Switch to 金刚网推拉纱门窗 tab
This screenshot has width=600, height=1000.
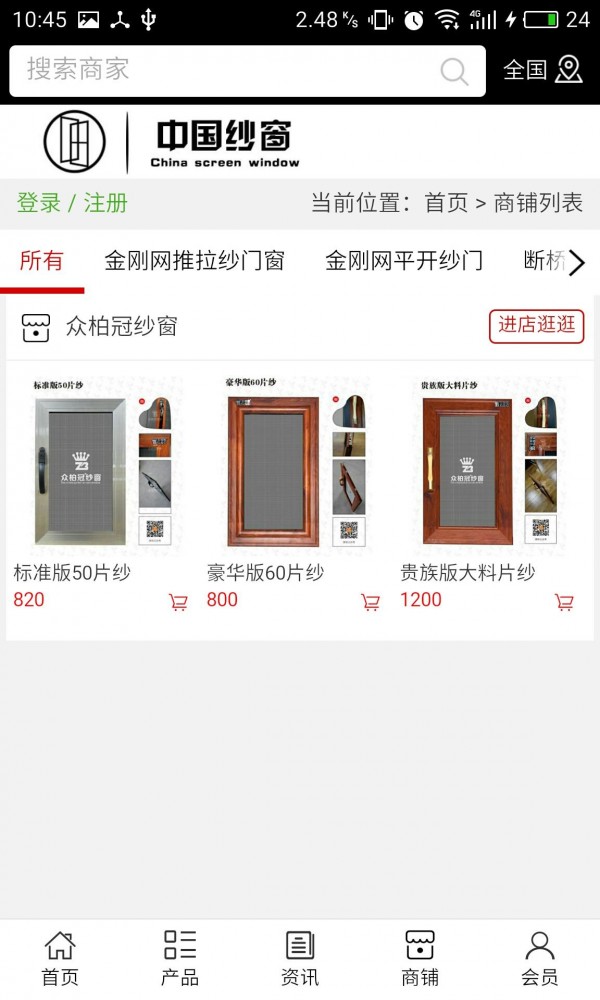(x=194, y=261)
